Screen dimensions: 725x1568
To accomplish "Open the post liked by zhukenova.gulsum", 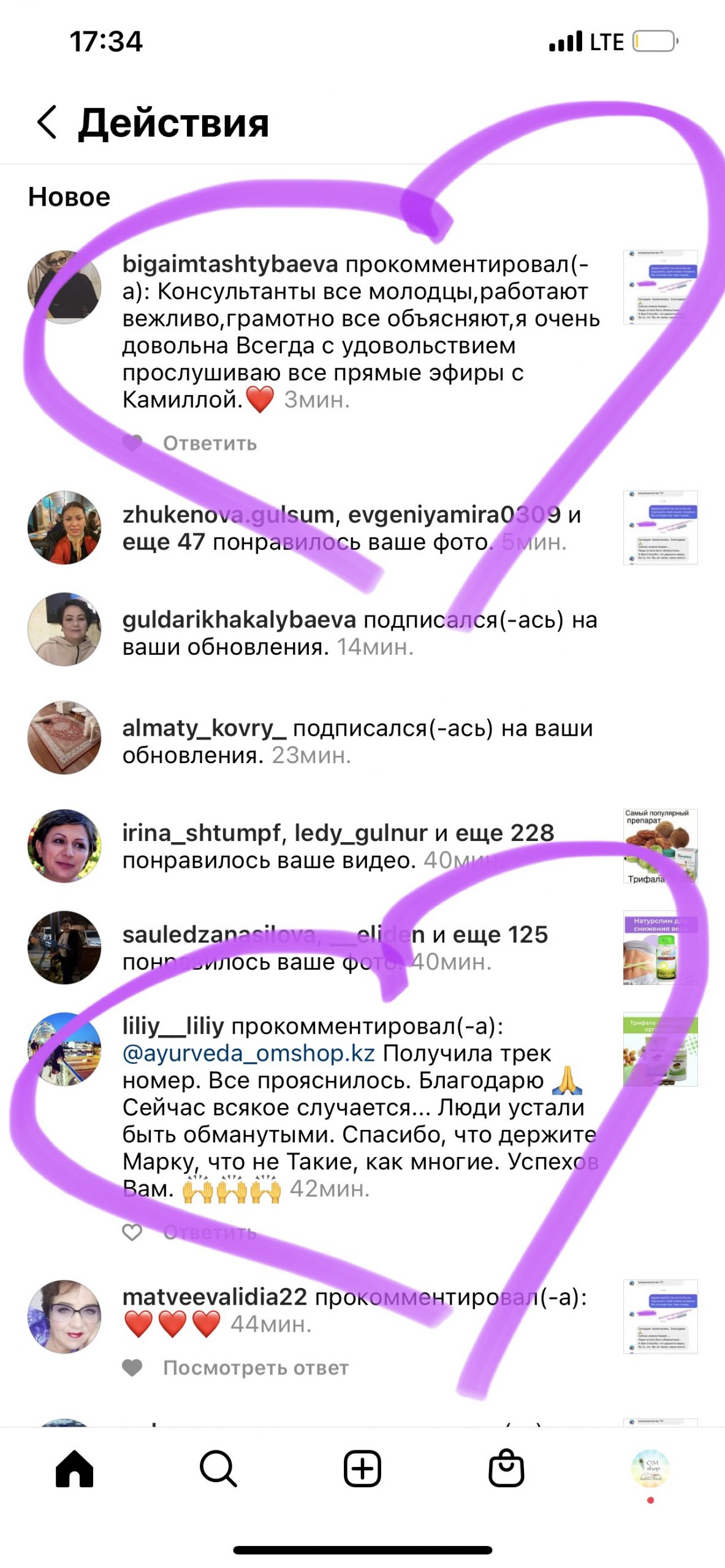I will point(660,527).
